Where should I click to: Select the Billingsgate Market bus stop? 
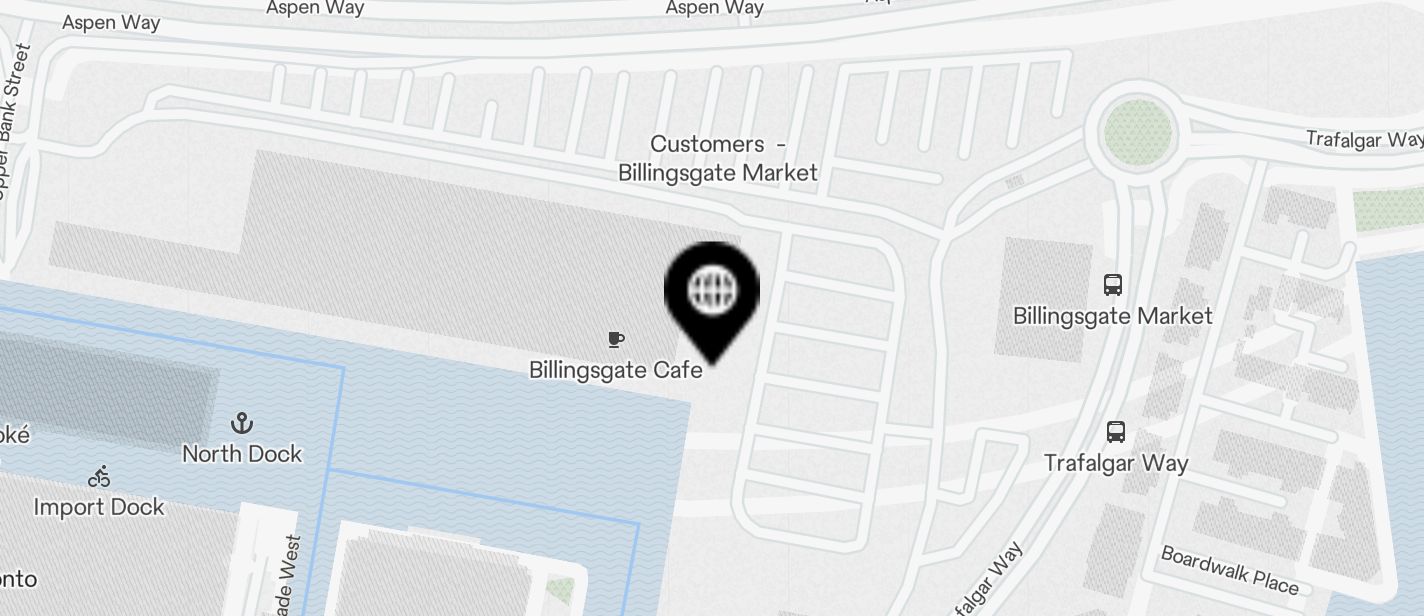click(x=1112, y=285)
